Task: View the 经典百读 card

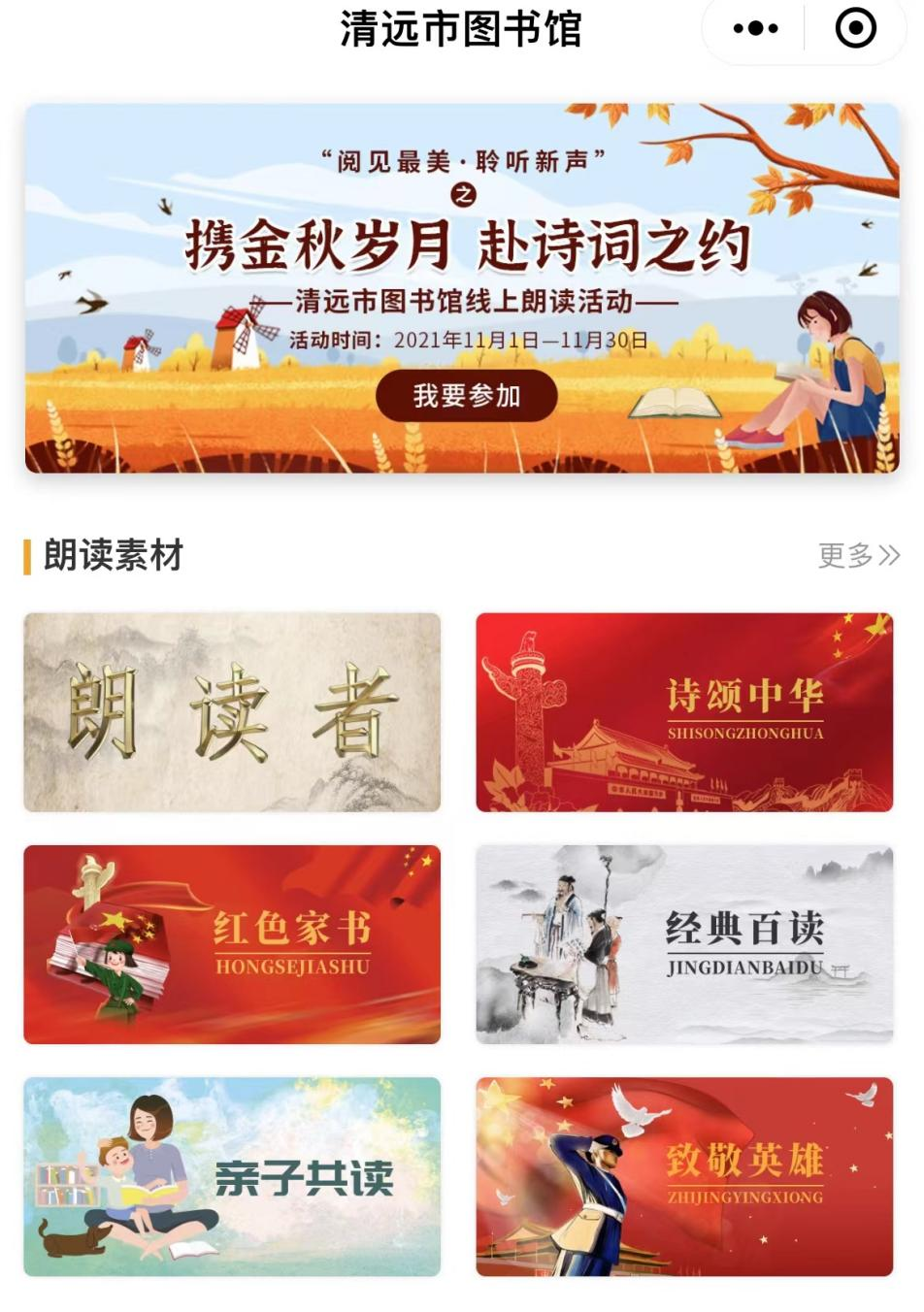Action: tap(684, 944)
